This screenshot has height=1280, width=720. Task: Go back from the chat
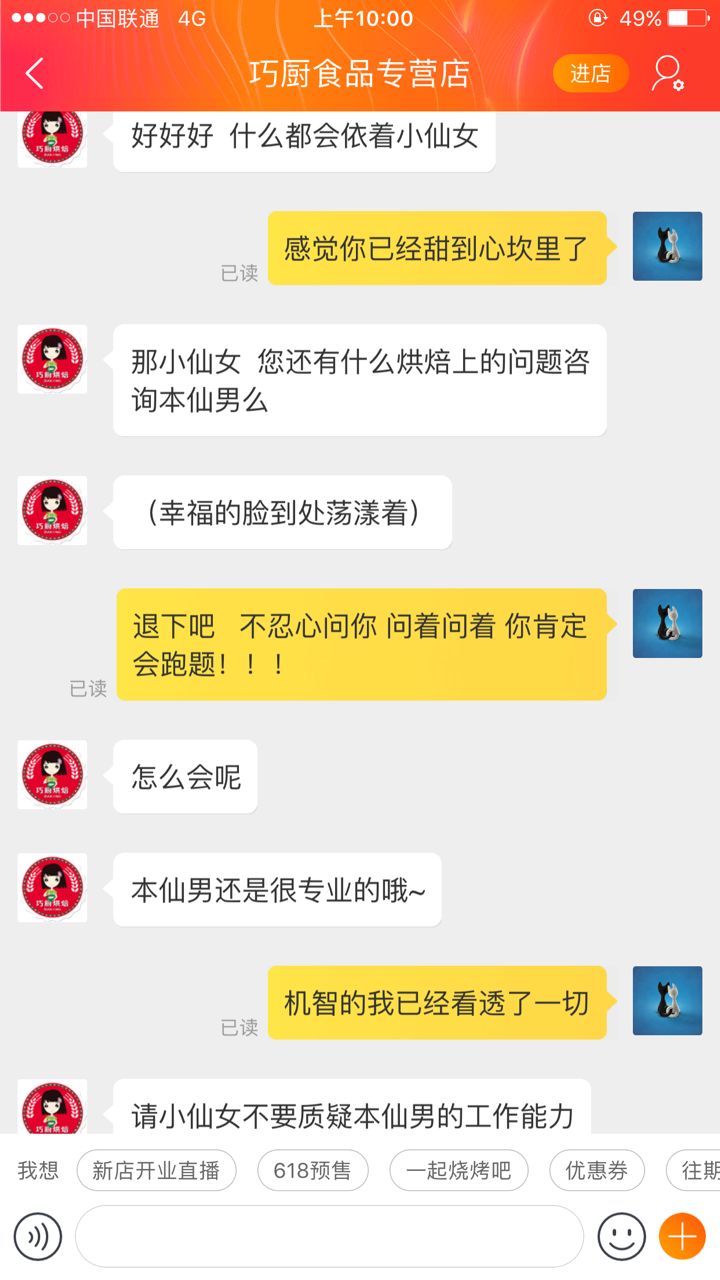35,73
